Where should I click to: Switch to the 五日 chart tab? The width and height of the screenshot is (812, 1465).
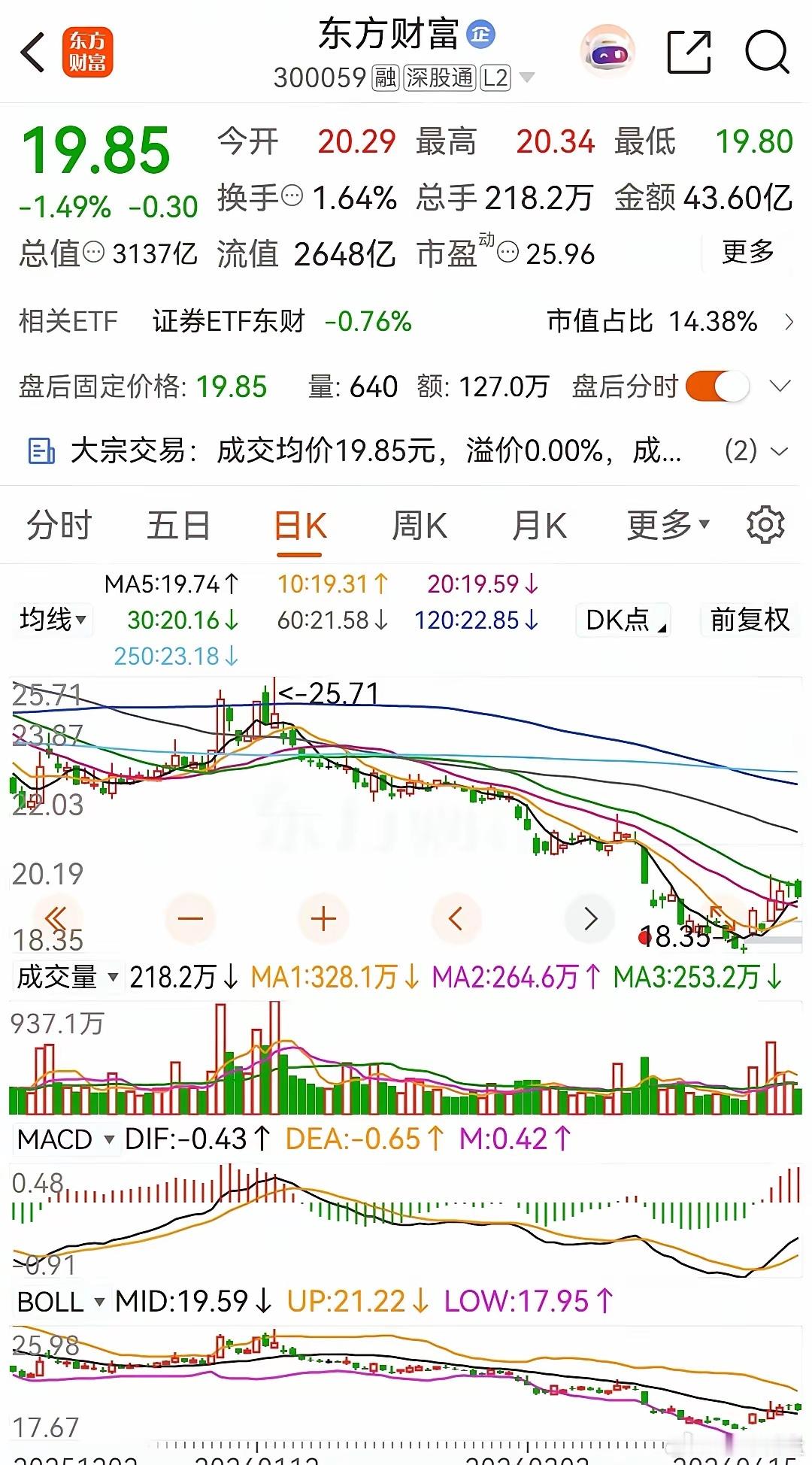(178, 526)
